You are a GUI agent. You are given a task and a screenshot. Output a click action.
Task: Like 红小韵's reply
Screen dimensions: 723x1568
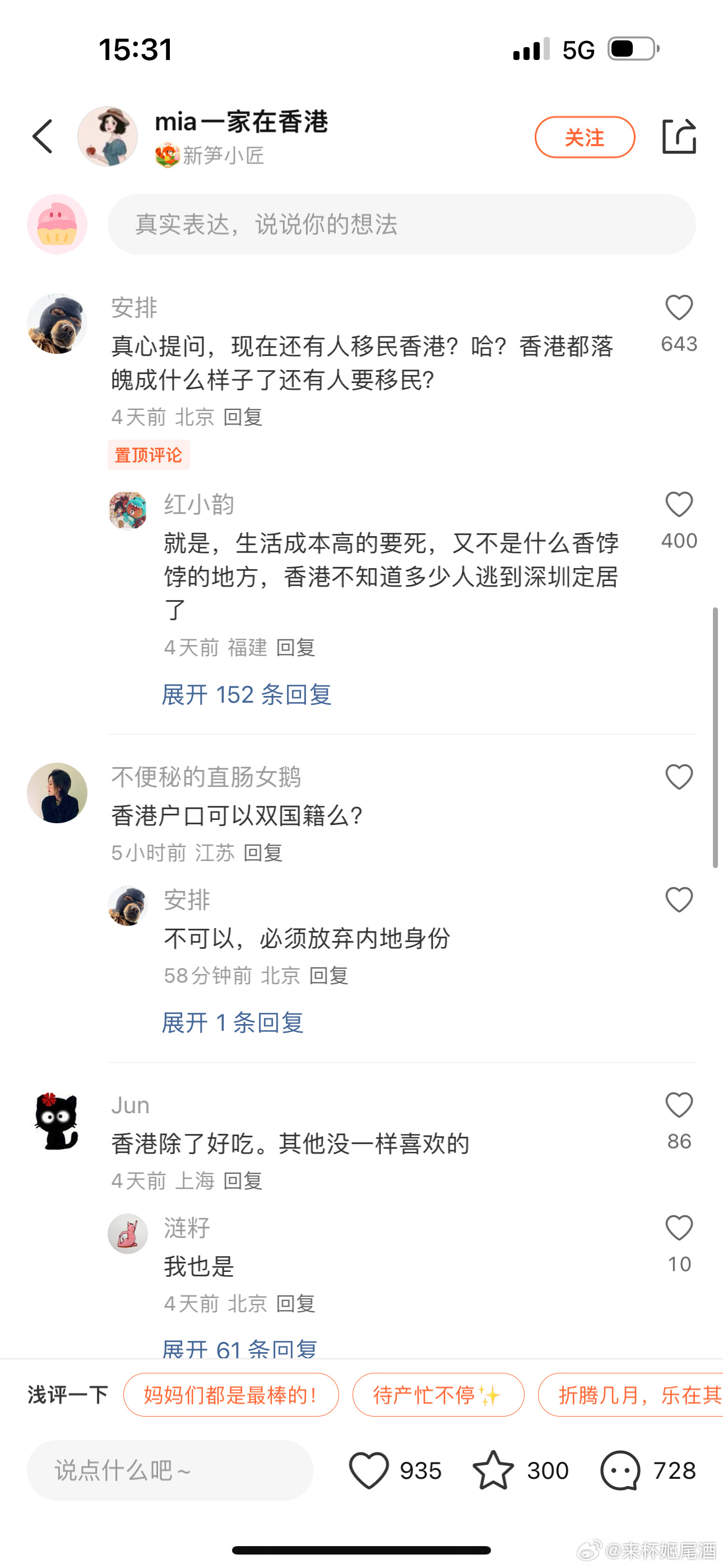click(x=679, y=505)
